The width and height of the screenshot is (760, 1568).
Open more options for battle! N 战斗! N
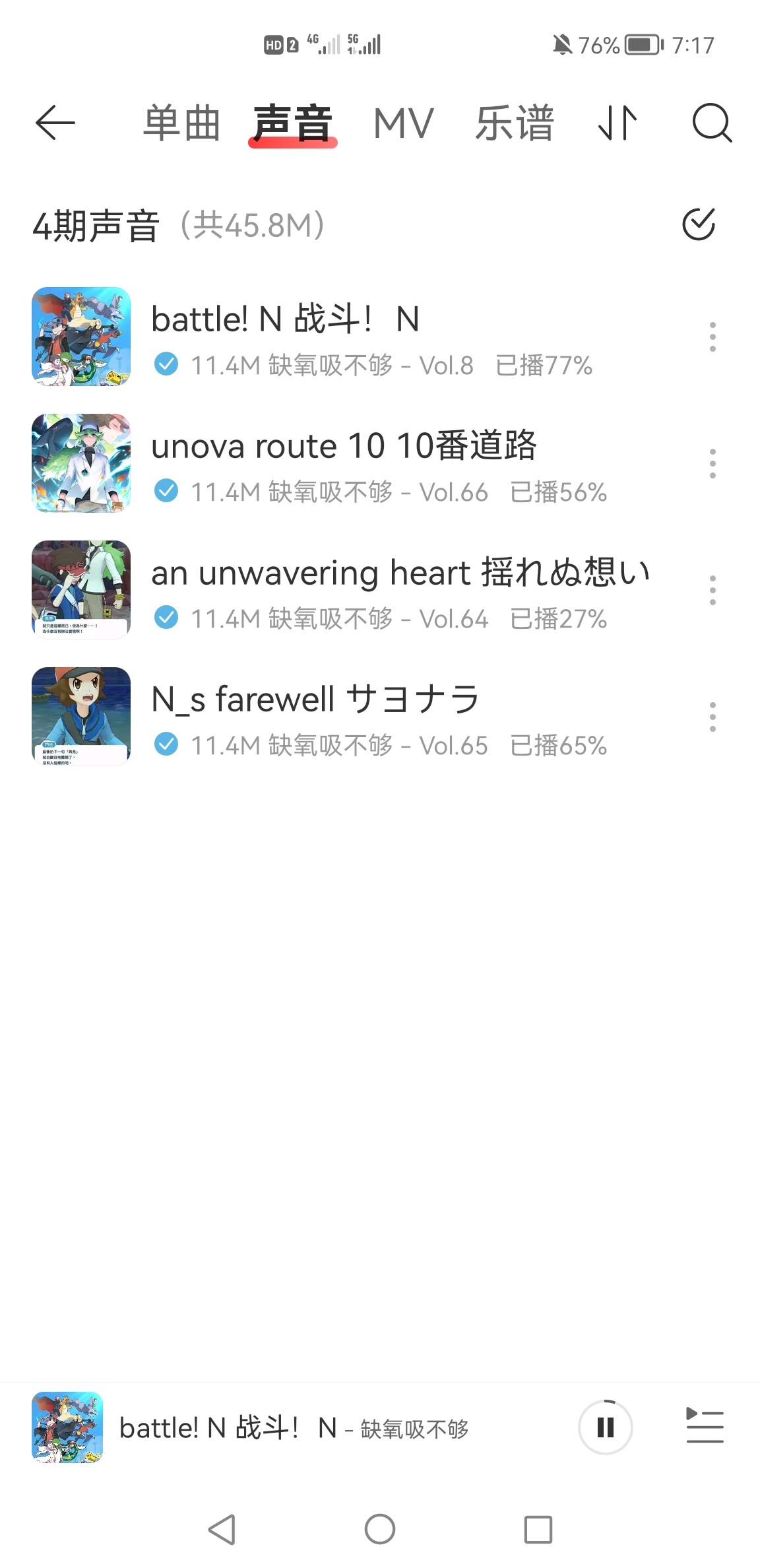712,337
